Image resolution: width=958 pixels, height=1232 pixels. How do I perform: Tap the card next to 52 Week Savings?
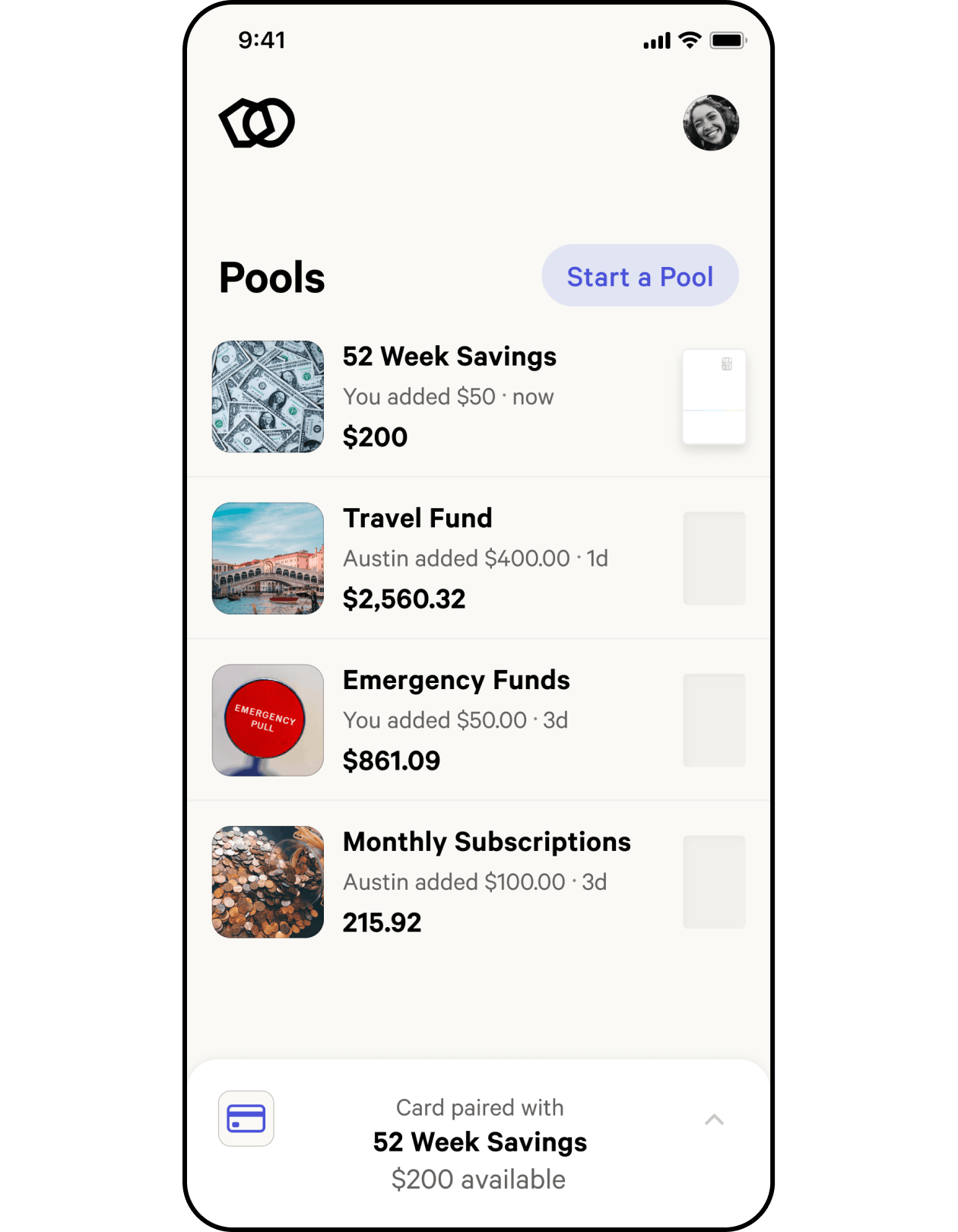tap(714, 396)
